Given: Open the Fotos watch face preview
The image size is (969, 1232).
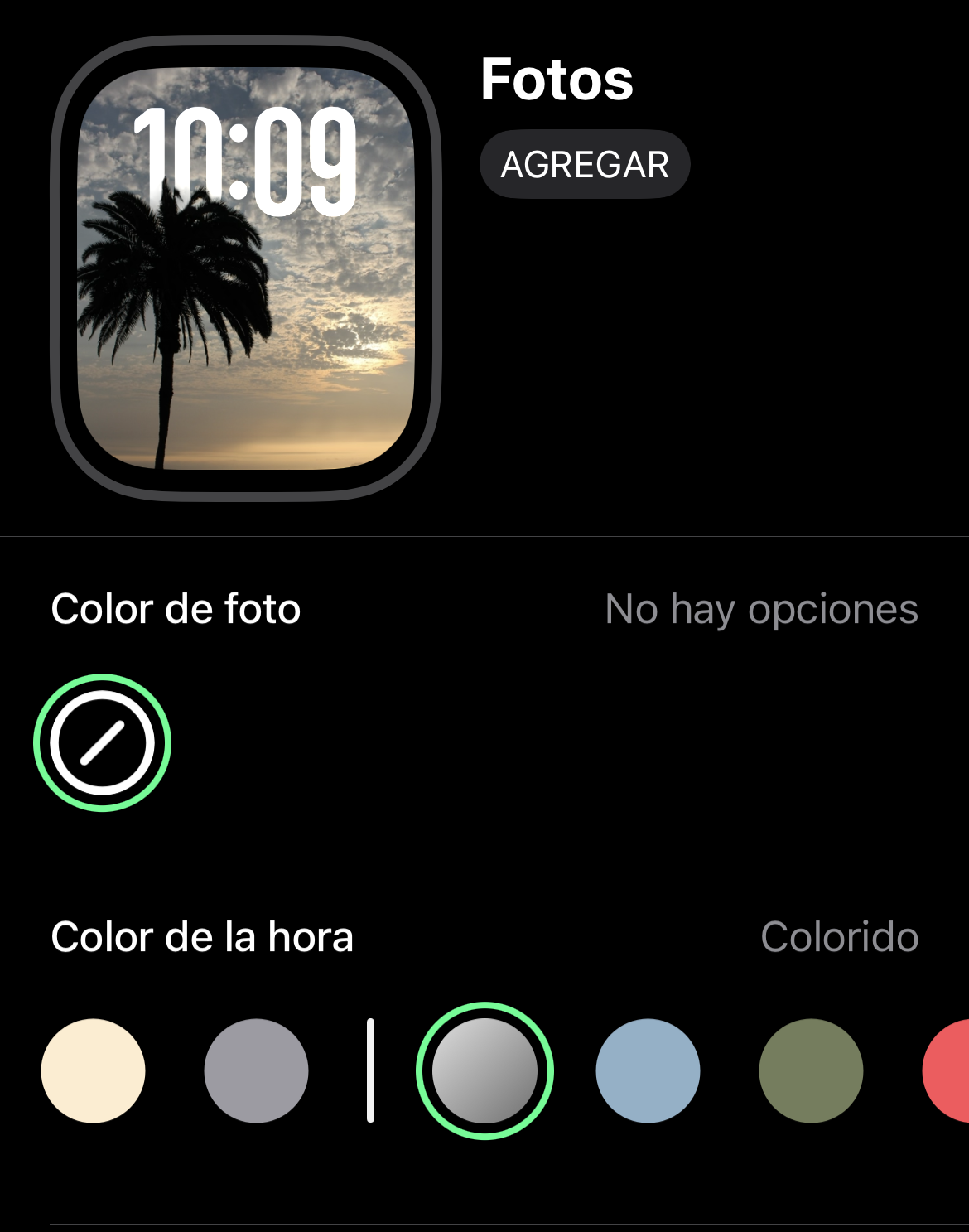Looking at the screenshot, I should (246, 268).
